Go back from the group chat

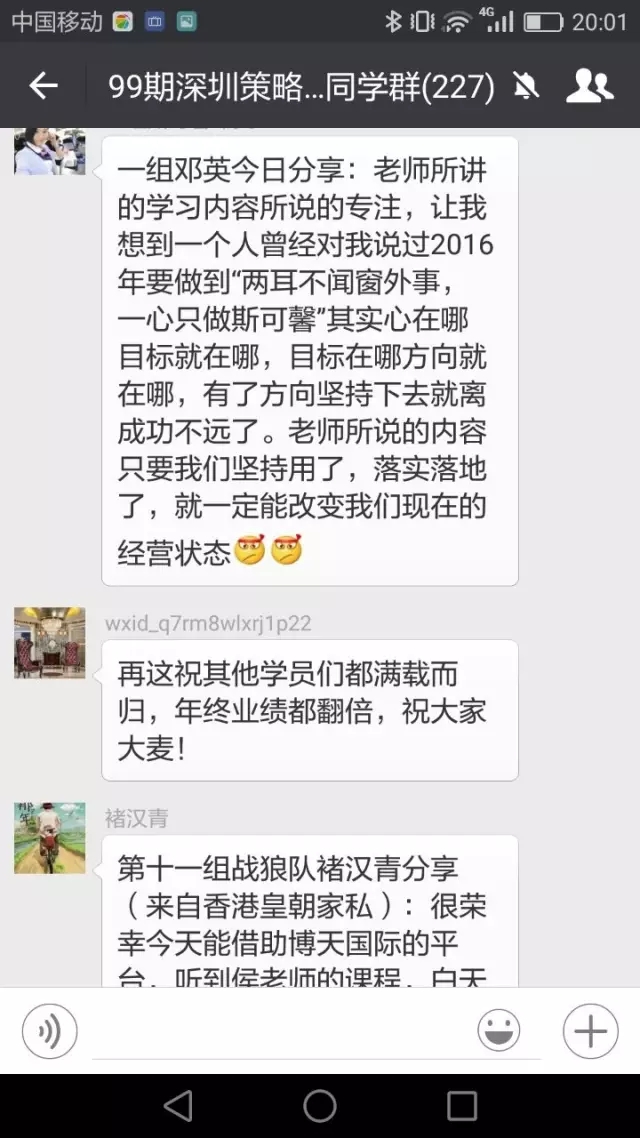click(x=43, y=87)
